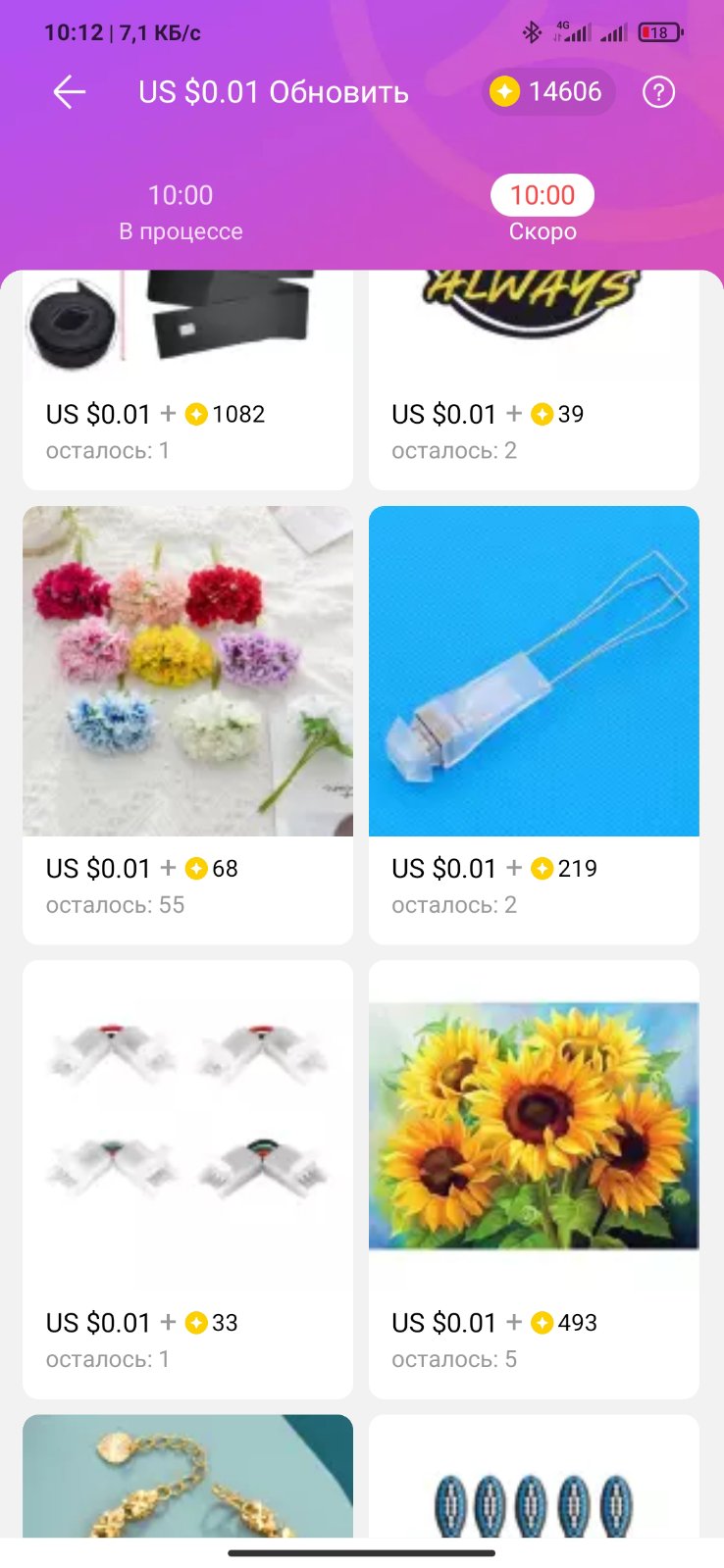Viewport: 724px width, 1568px height.
Task: View the artificial flowers product card
Action: [x=187, y=724]
